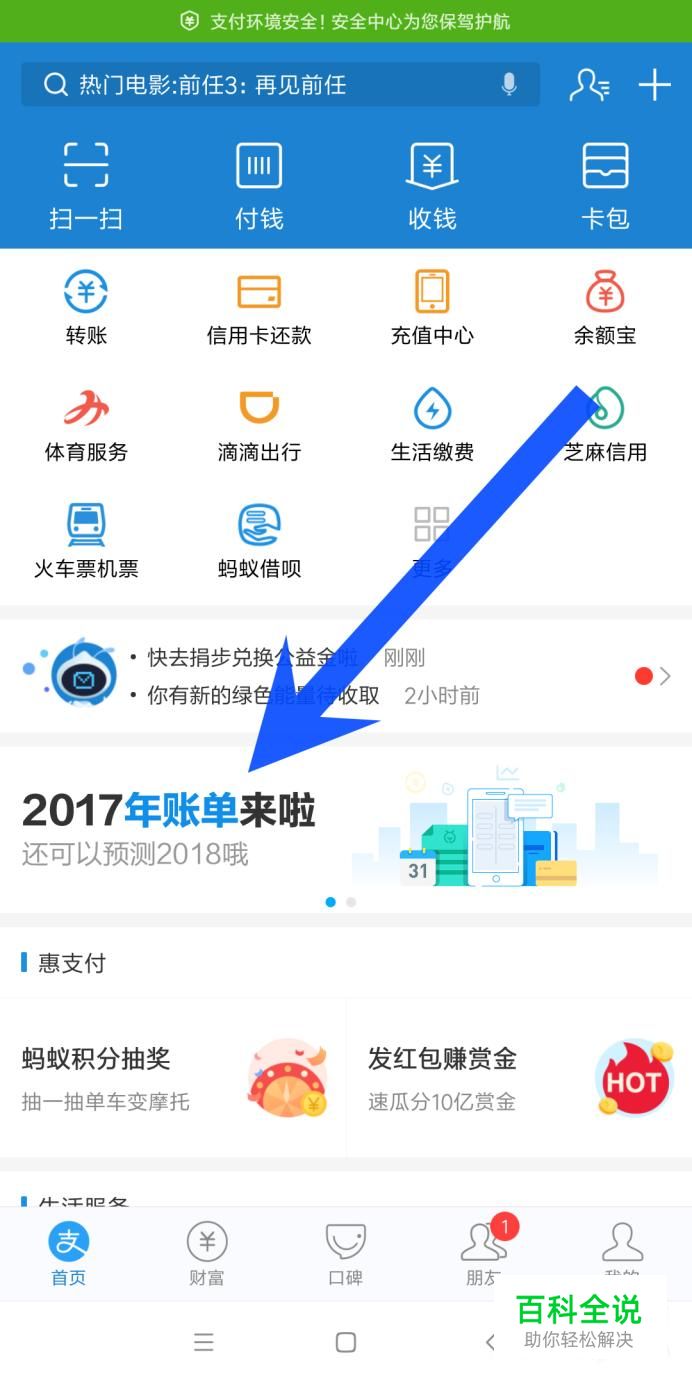
Task: Open the search box for 热门电影
Action: point(260,85)
